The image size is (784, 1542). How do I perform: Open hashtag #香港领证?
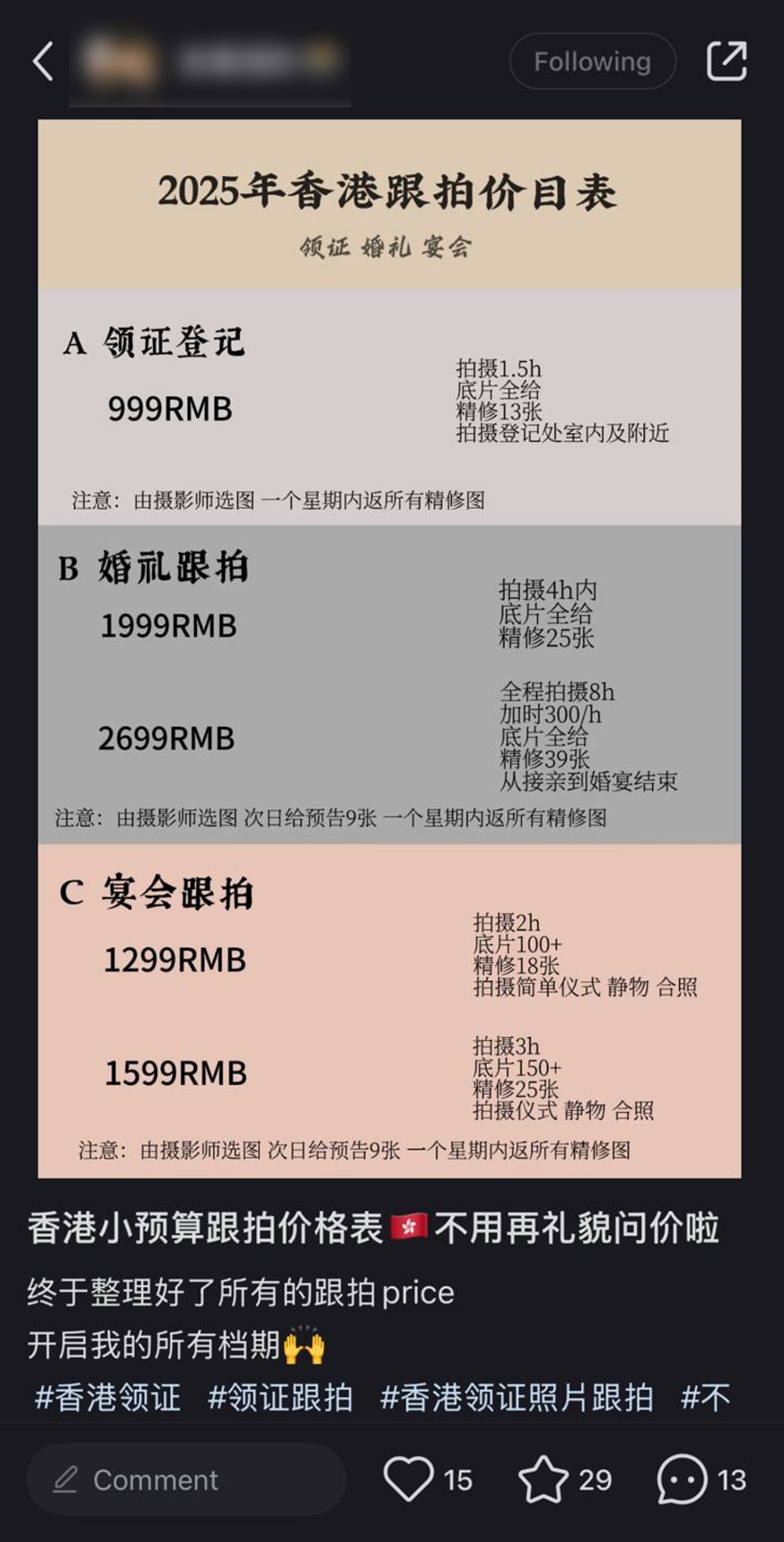(107, 1398)
